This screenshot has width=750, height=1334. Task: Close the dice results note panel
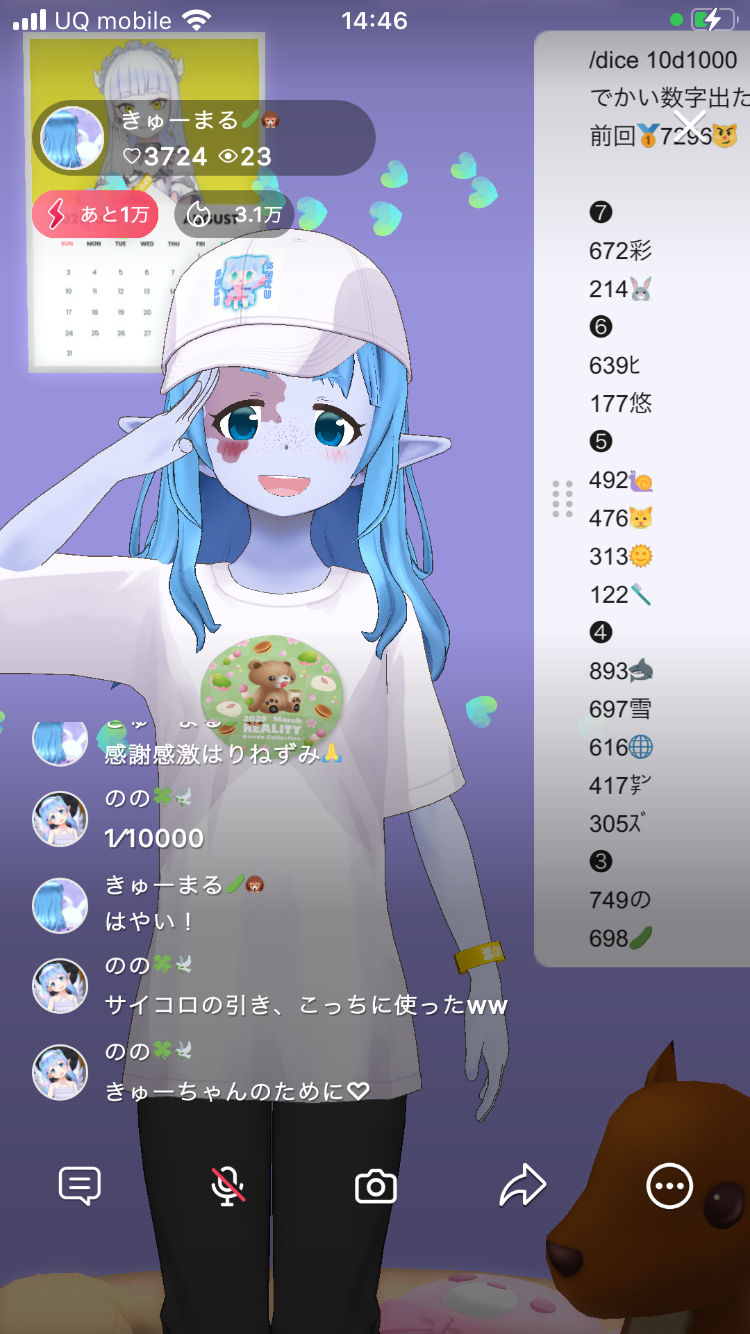[x=691, y=126]
